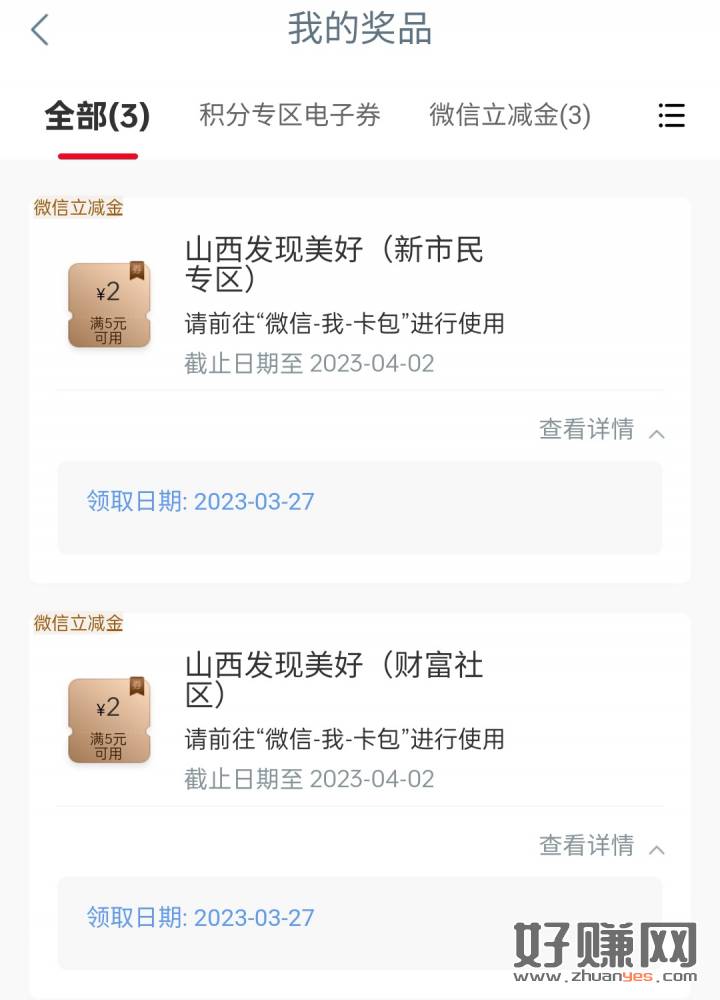The image size is (720, 1000).
Task: Collapse 查看详情 for 新市民专区 coupon
Action: [x=601, y=430]
